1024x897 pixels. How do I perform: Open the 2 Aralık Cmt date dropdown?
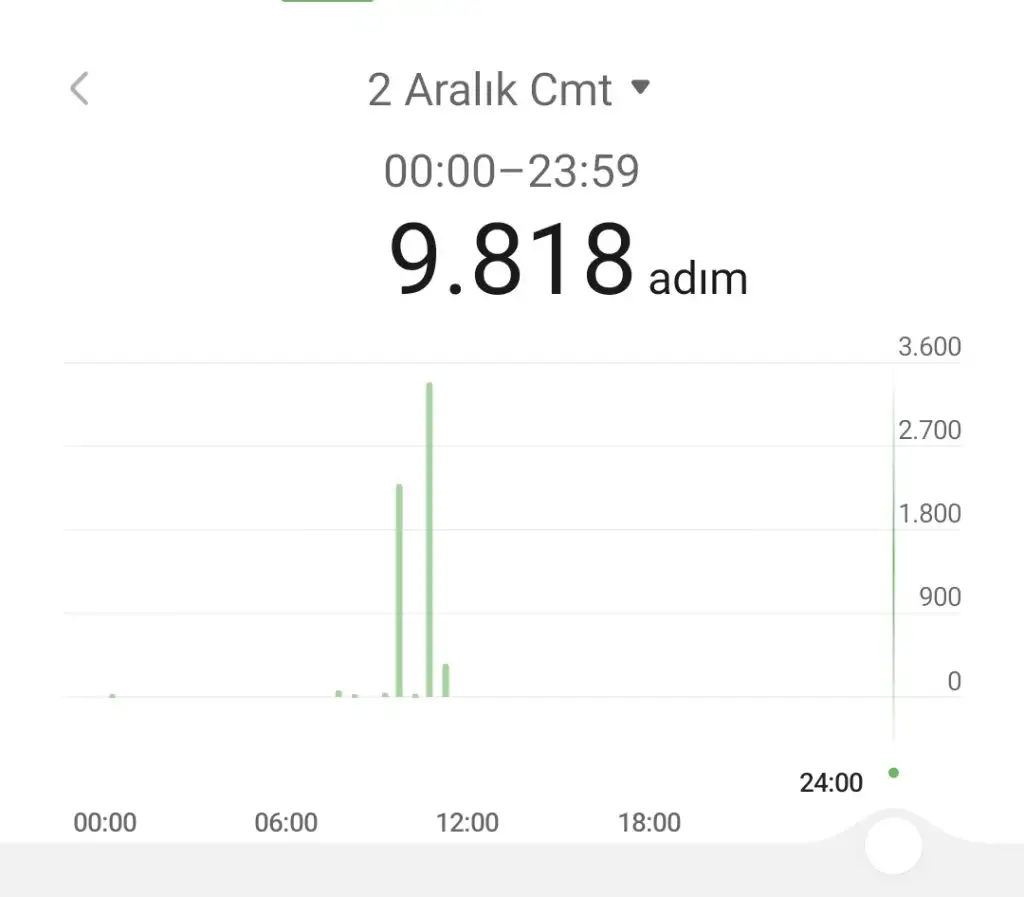pos(509,90)
